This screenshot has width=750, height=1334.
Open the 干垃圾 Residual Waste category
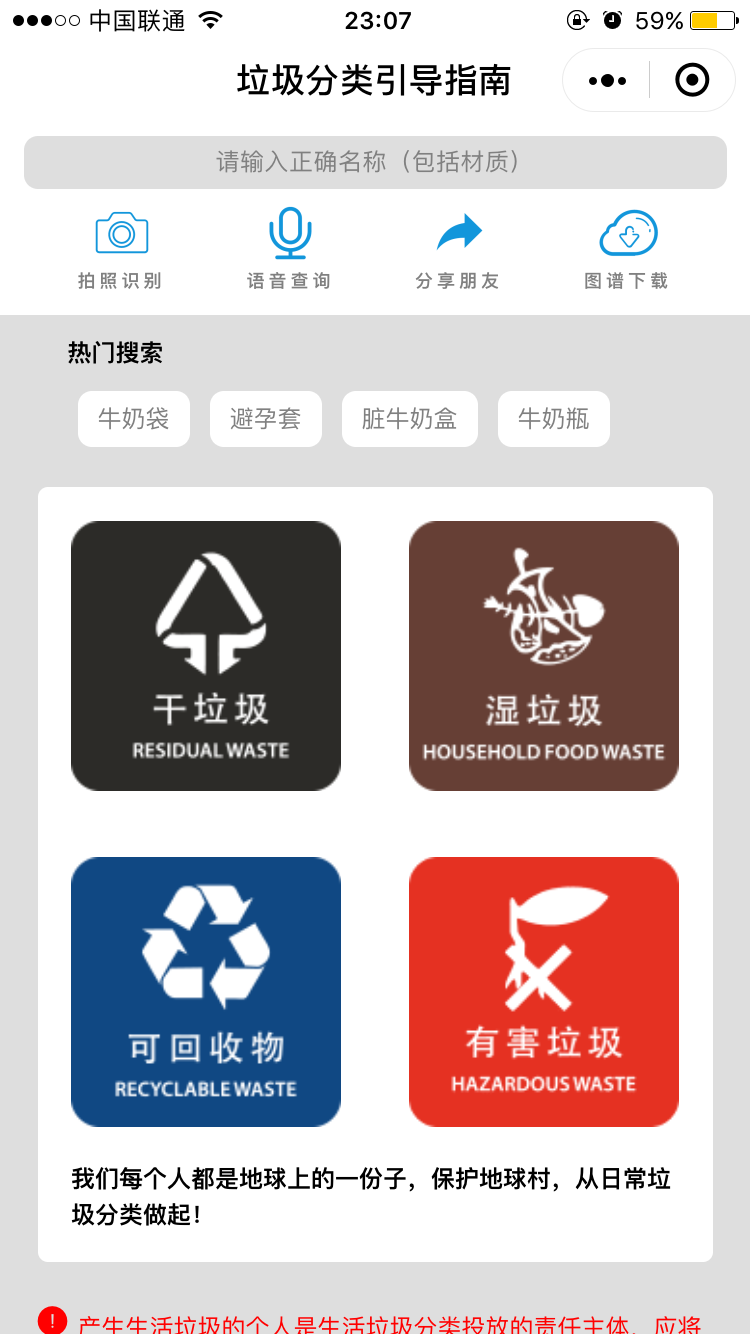point(206,656)
